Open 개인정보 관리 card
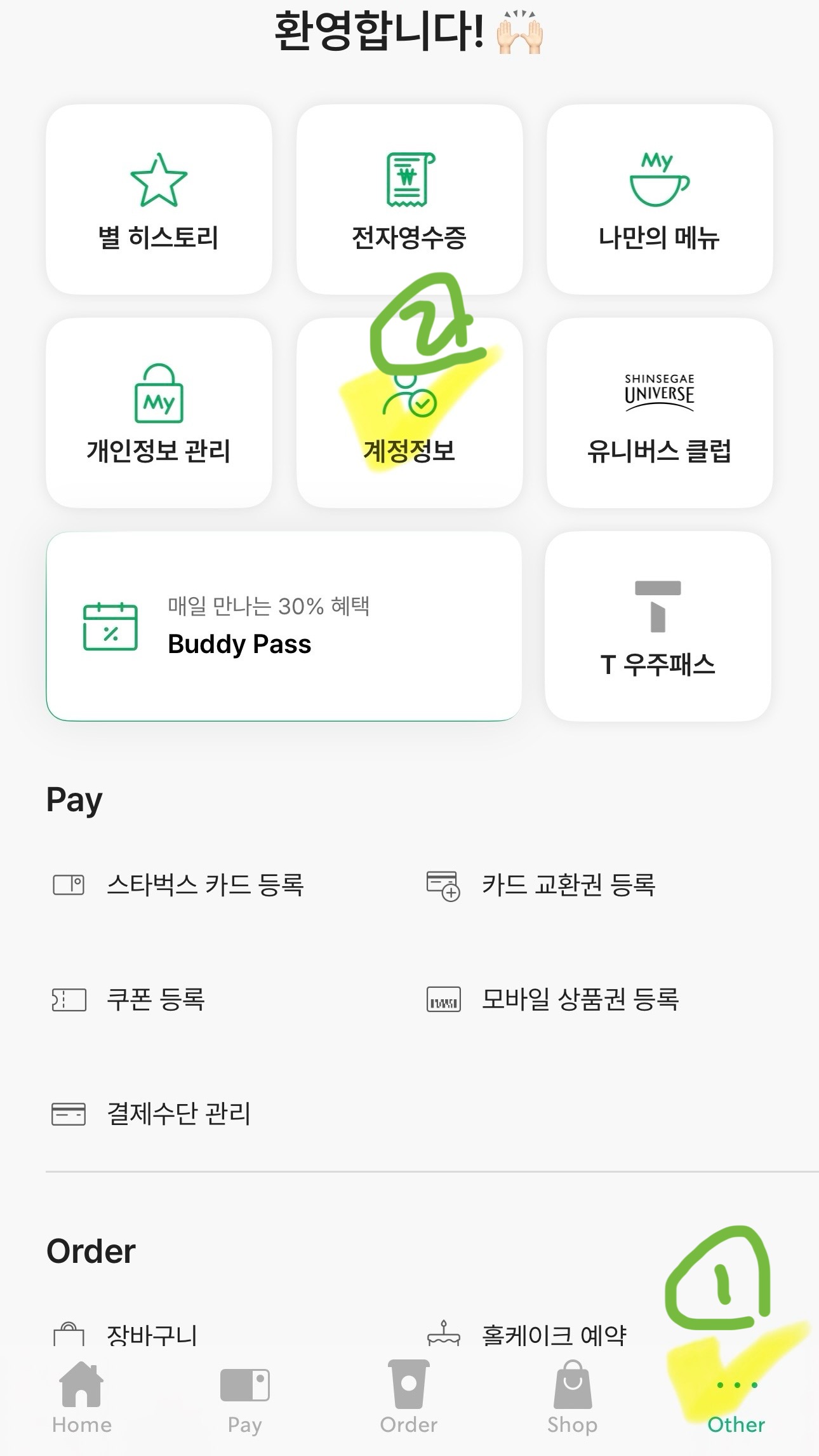This screenshot has height=1456, width=819. pyautogui.click(x=159, y=413)
